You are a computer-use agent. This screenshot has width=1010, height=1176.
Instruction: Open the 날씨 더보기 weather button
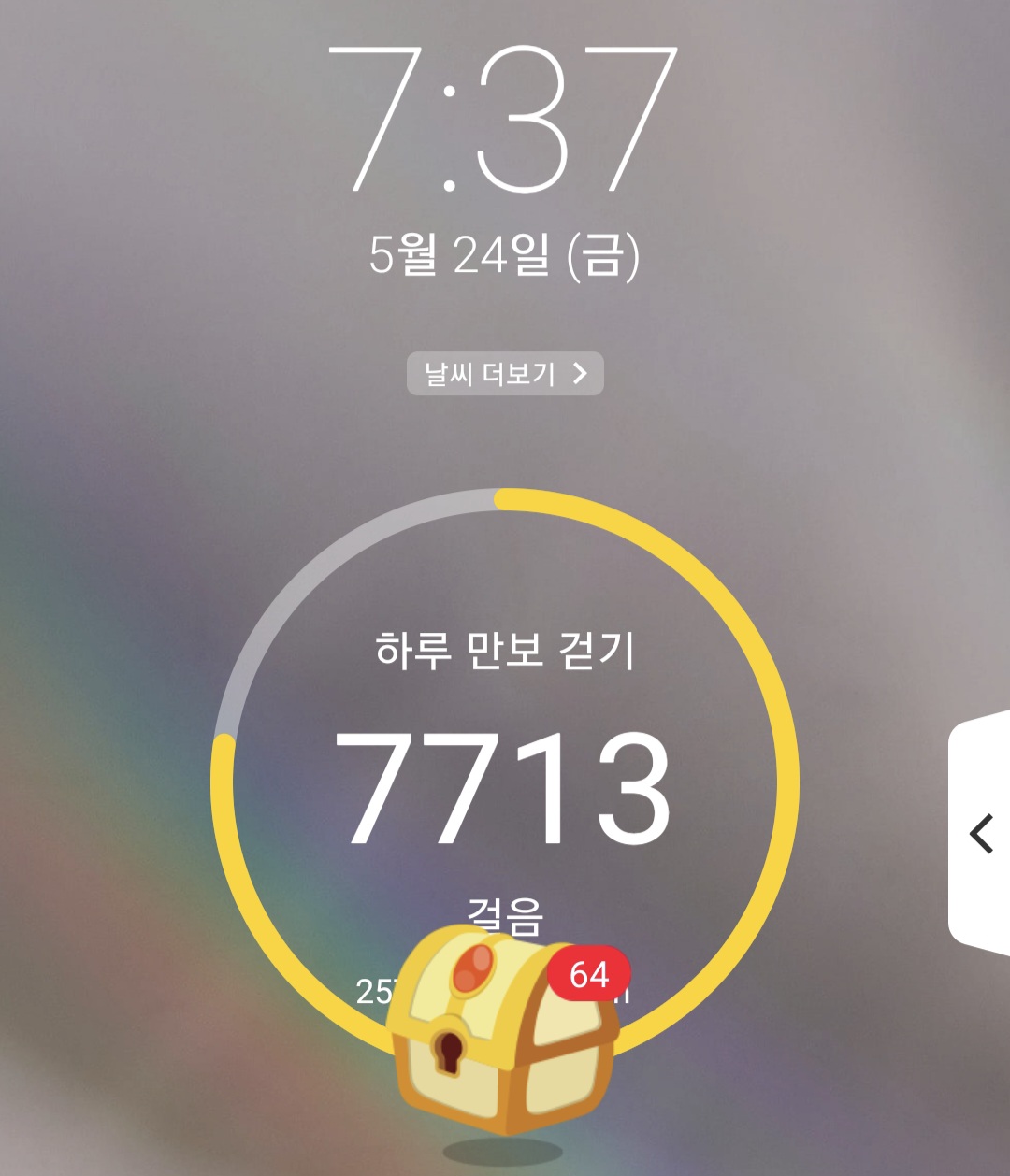505,374
